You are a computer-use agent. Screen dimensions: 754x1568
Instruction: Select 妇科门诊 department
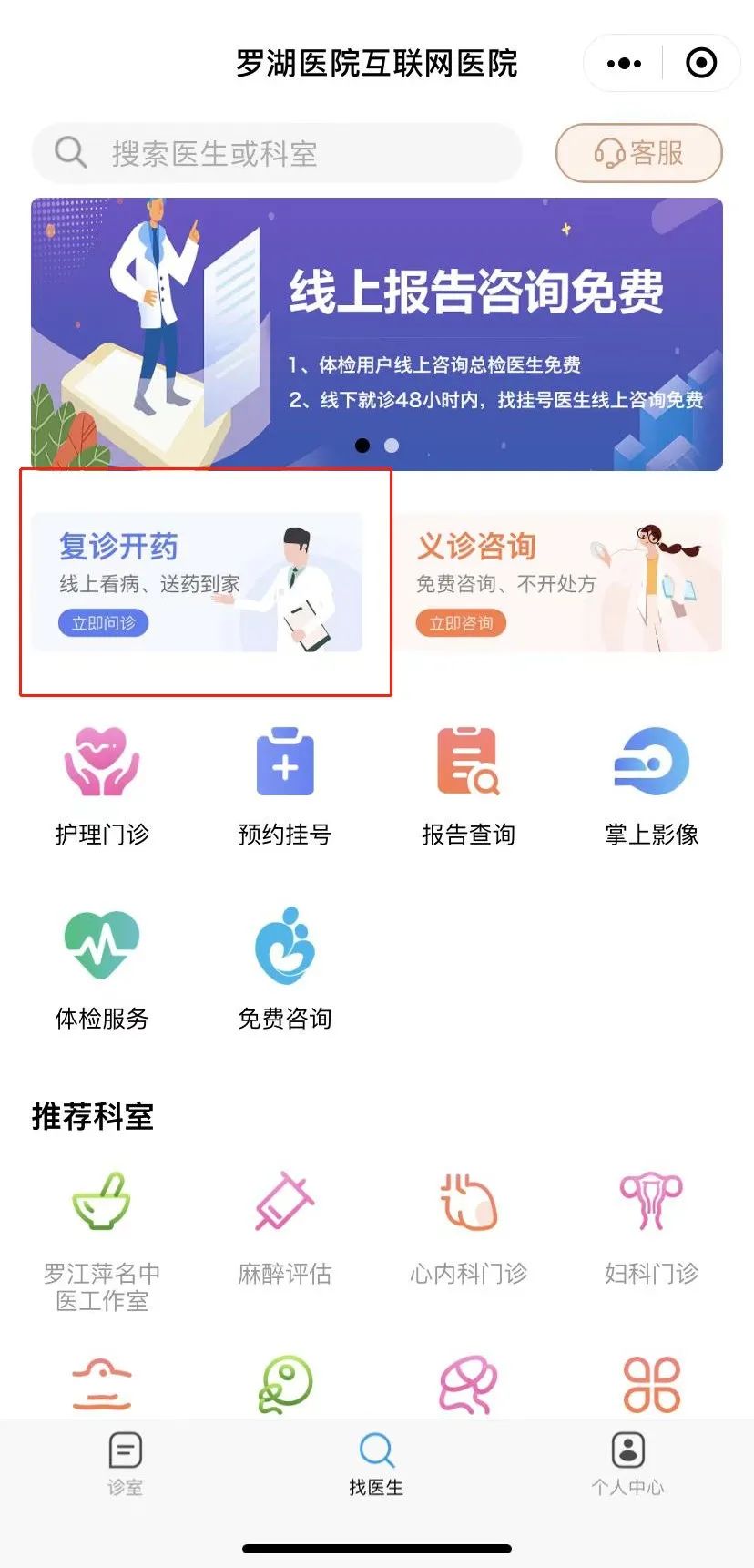pyautogui.click(x=651, y=1227)
